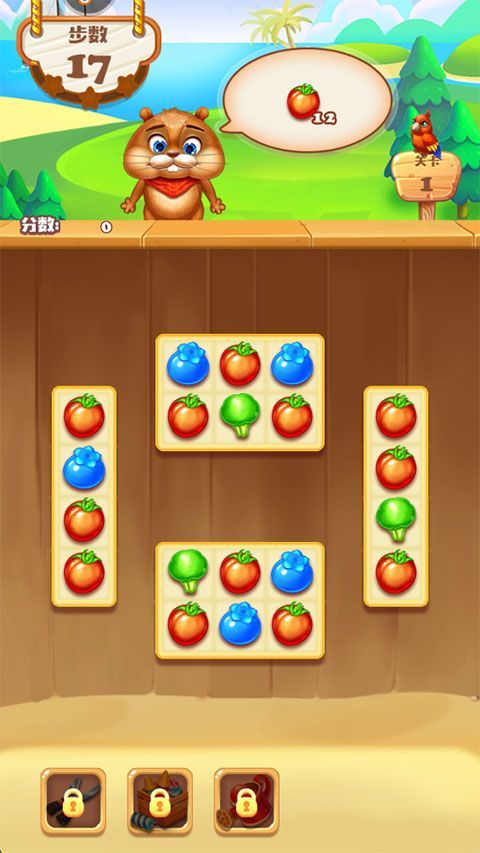Image resolution: width=480 pixels, height=853 pixels.
Task: Select the broccoli in the upper middle panel
Action: [x=240, y=415]
